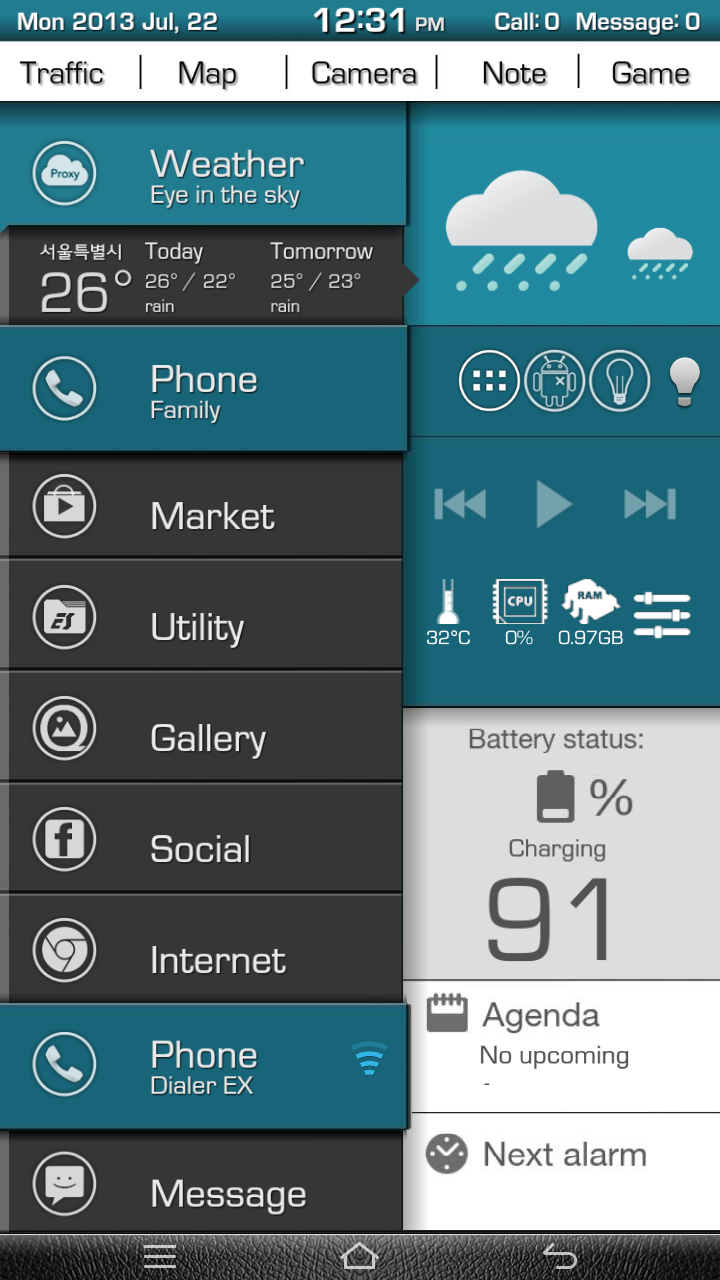Screen dimensions: 720x1280
Task: Go to the previous track
Action: (460, 504)
